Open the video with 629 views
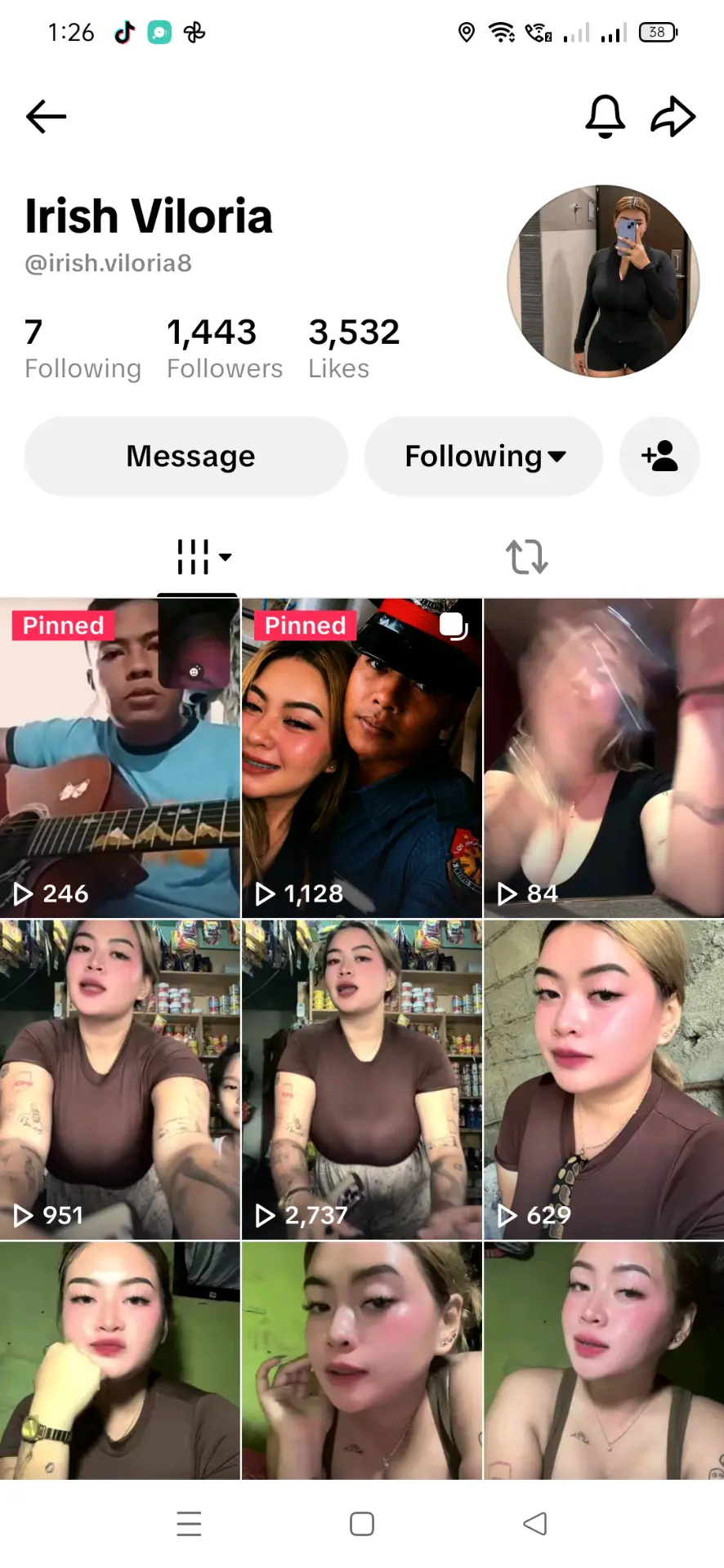Viewport: 724px width, 1568px height. 604,1080
